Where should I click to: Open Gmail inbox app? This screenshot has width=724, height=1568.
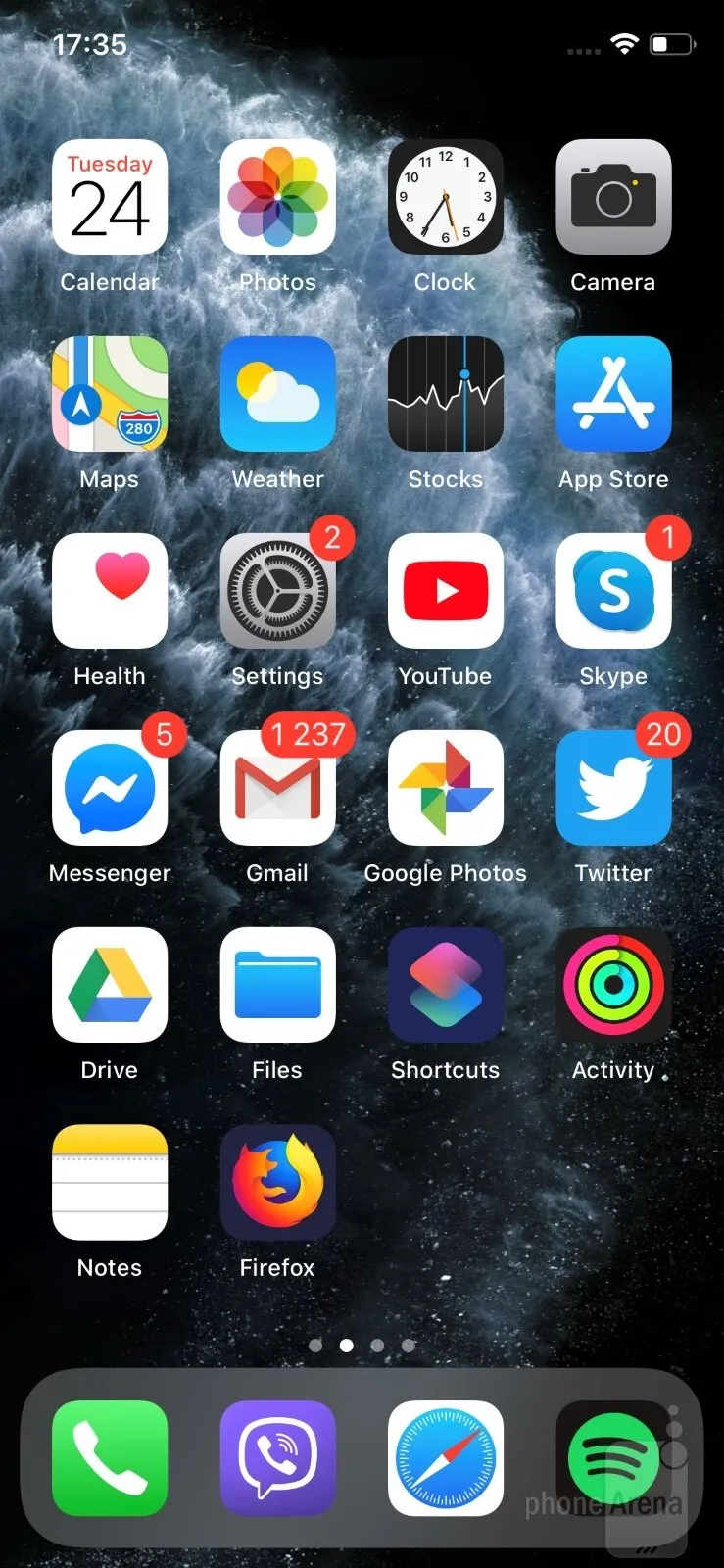277,788
